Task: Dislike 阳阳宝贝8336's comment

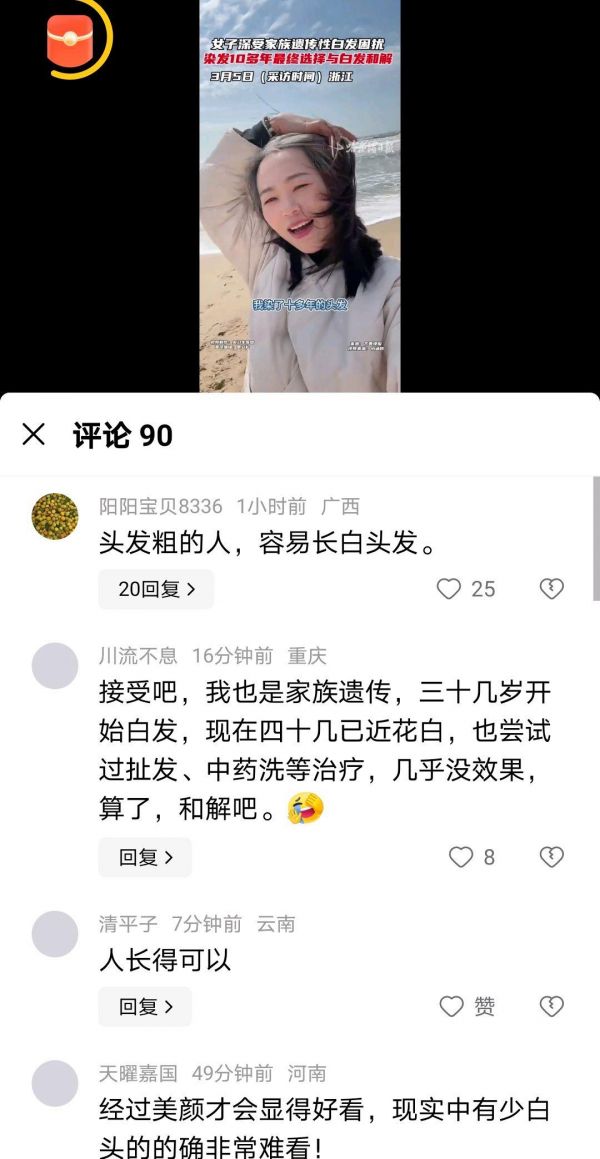Action: click(x=551, y=589)
